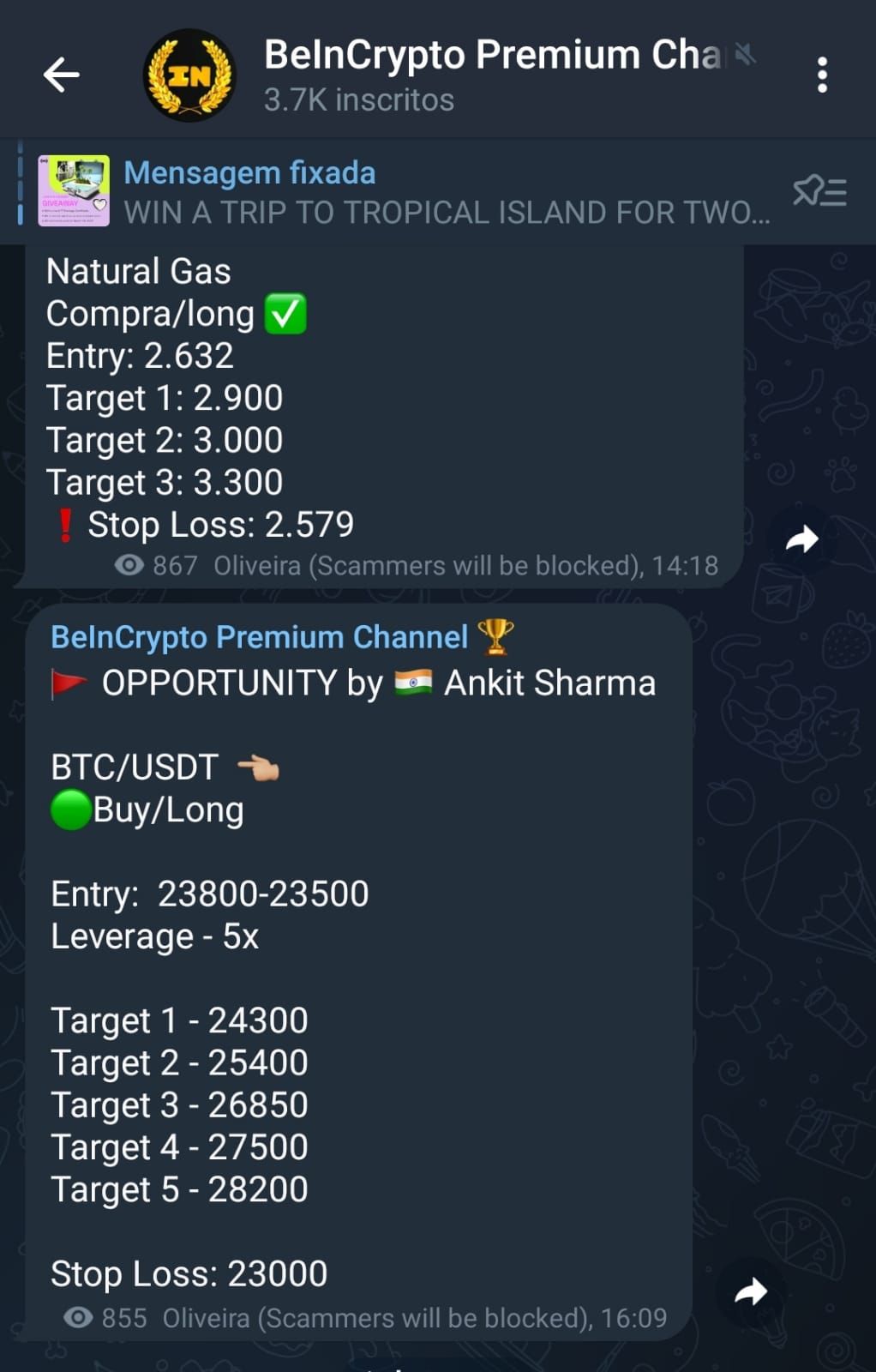Open the three-dot overflow menu
The height and width of the screenshot is (1372, 876).
click(x=822, y=75)
